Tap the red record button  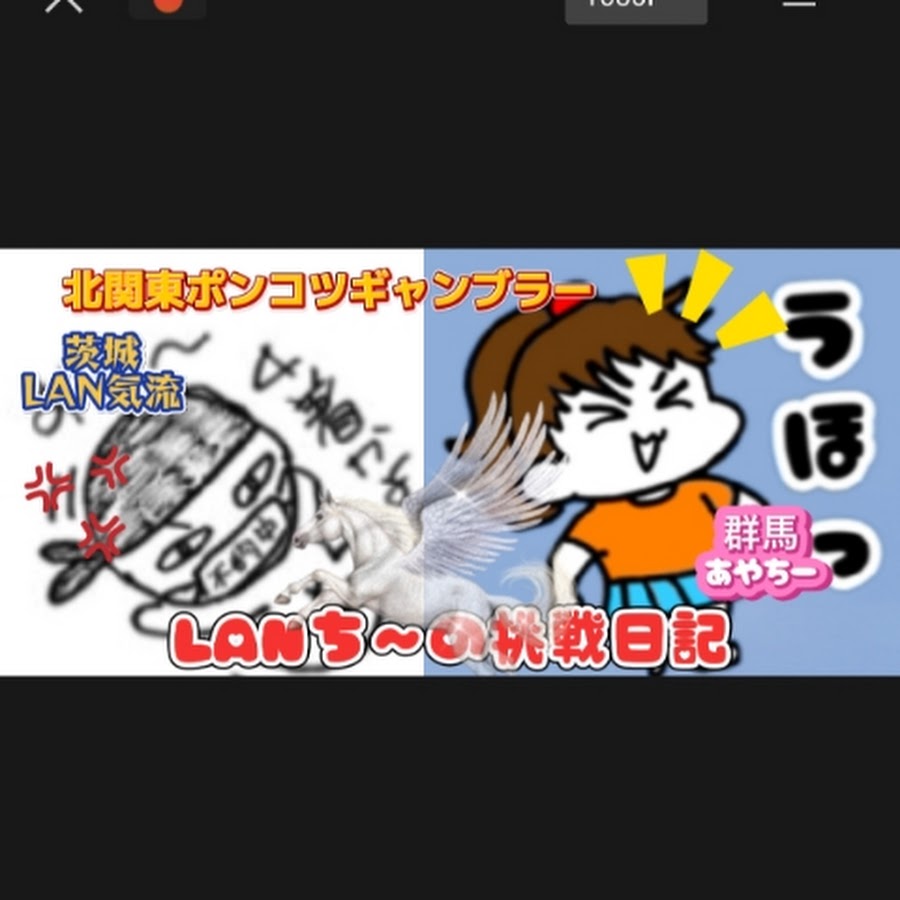pos(167,4)
